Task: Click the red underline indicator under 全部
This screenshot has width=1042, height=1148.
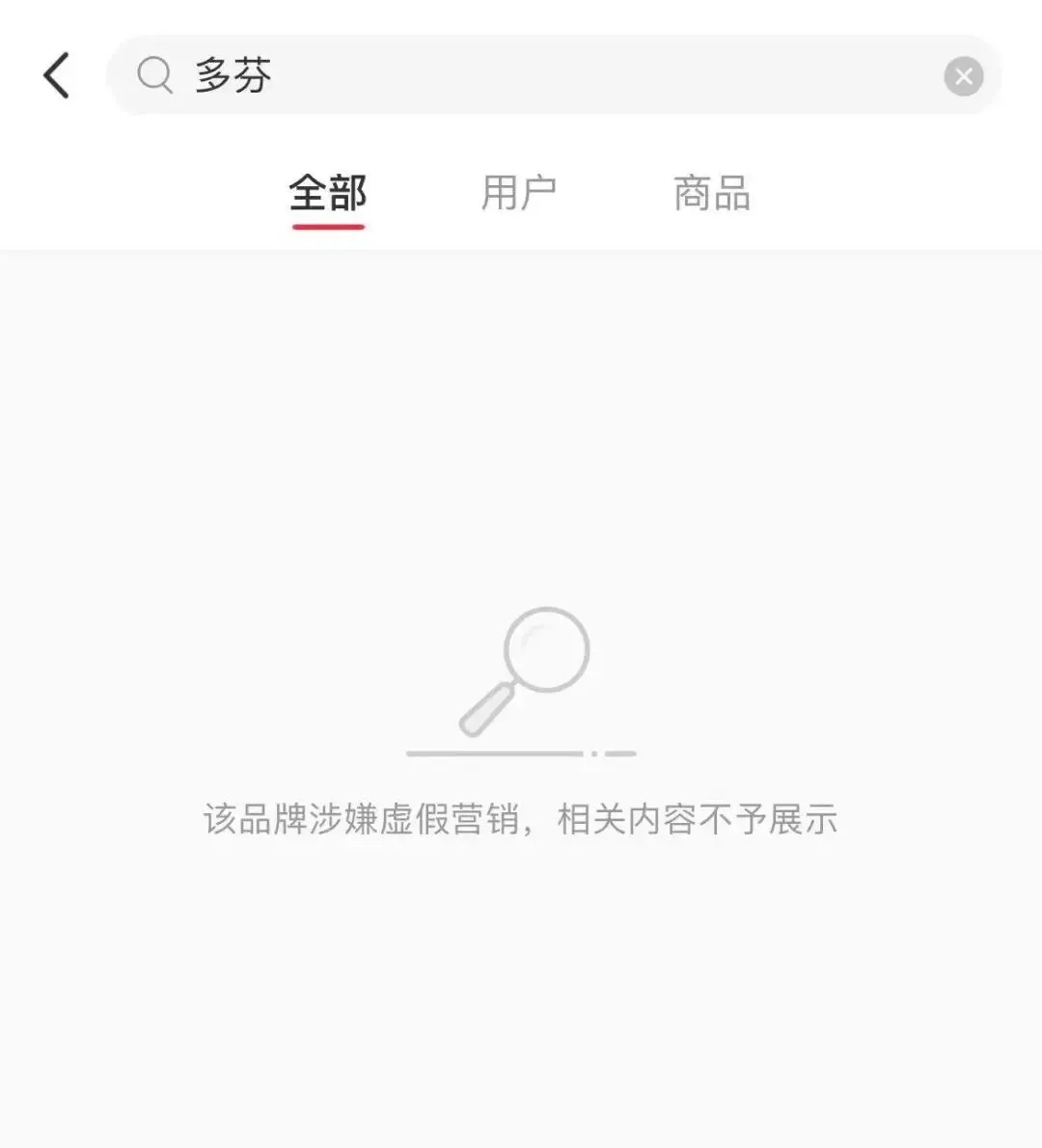Action: point(328,225)
